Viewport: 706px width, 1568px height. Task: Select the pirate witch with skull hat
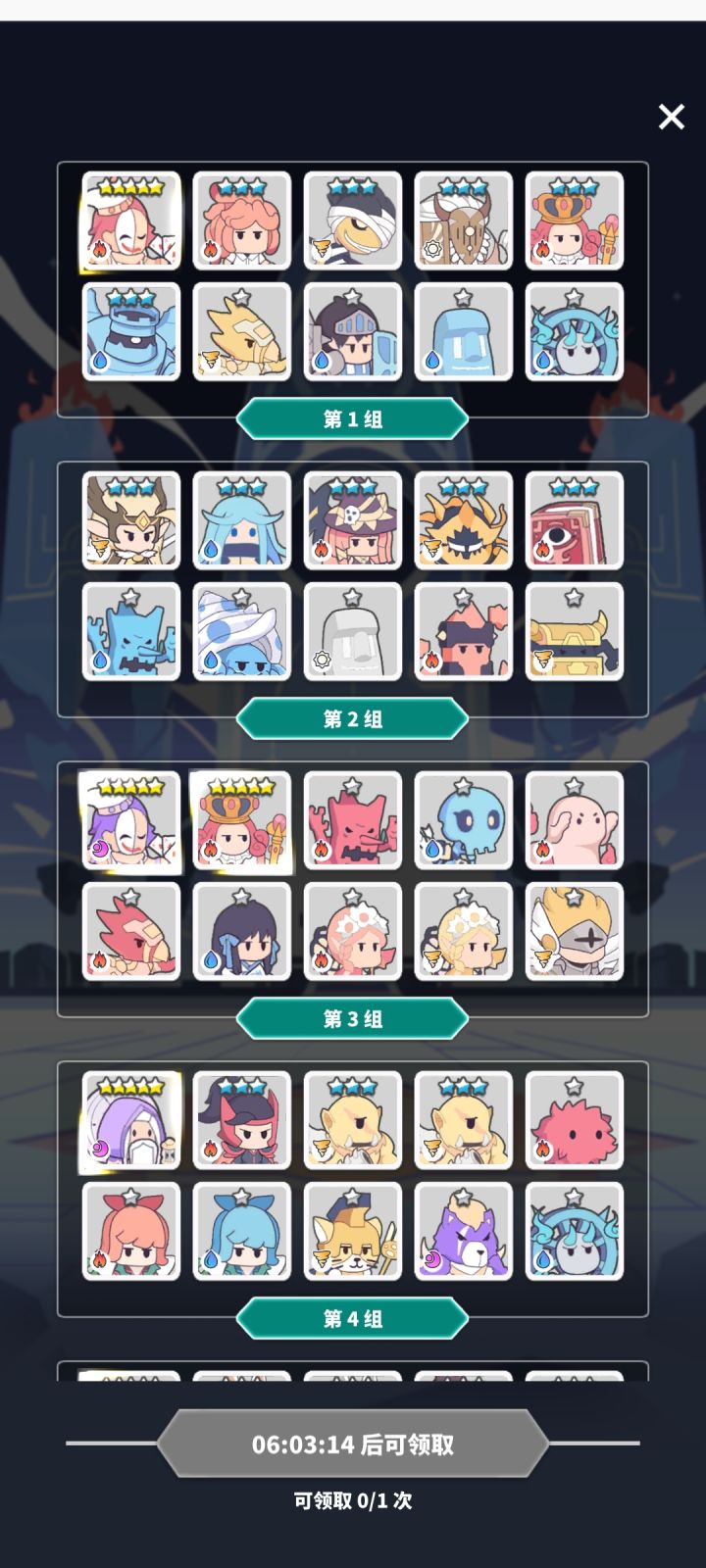[x=353, y=522]
